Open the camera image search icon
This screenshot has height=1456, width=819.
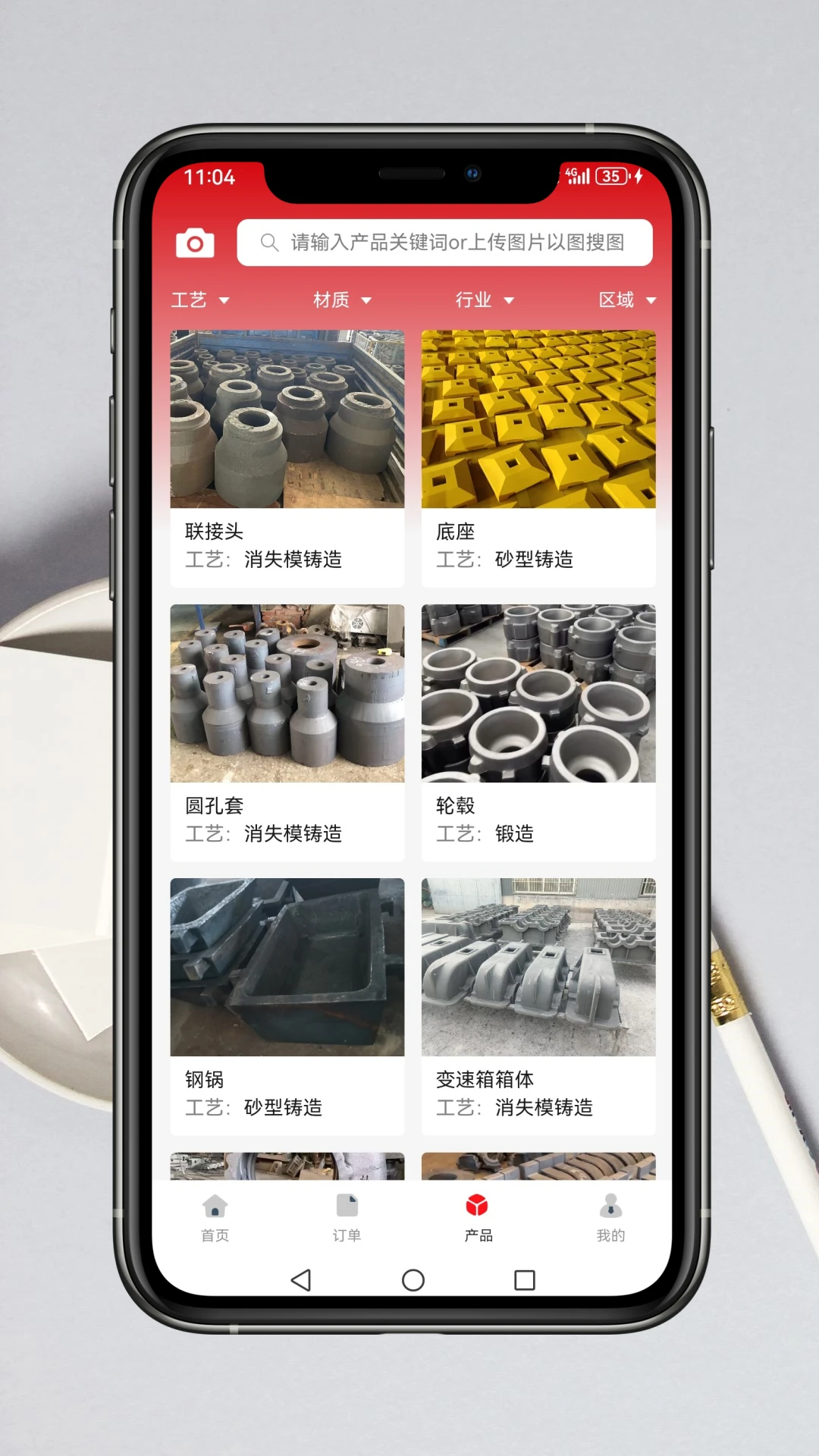[195, 243]
